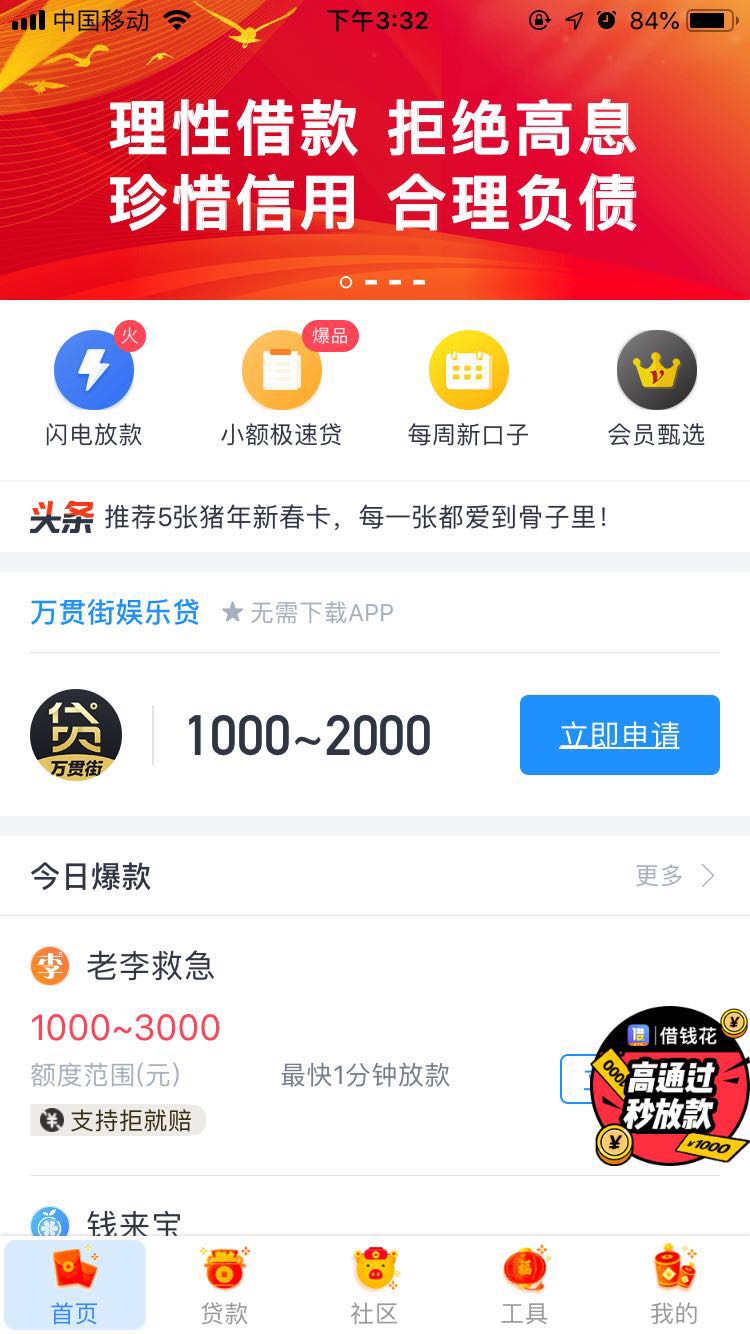Viewport: 750px width, 1334px height.
Task: Click the 立即申请 apply now button
Action: (x=619, y=734)
